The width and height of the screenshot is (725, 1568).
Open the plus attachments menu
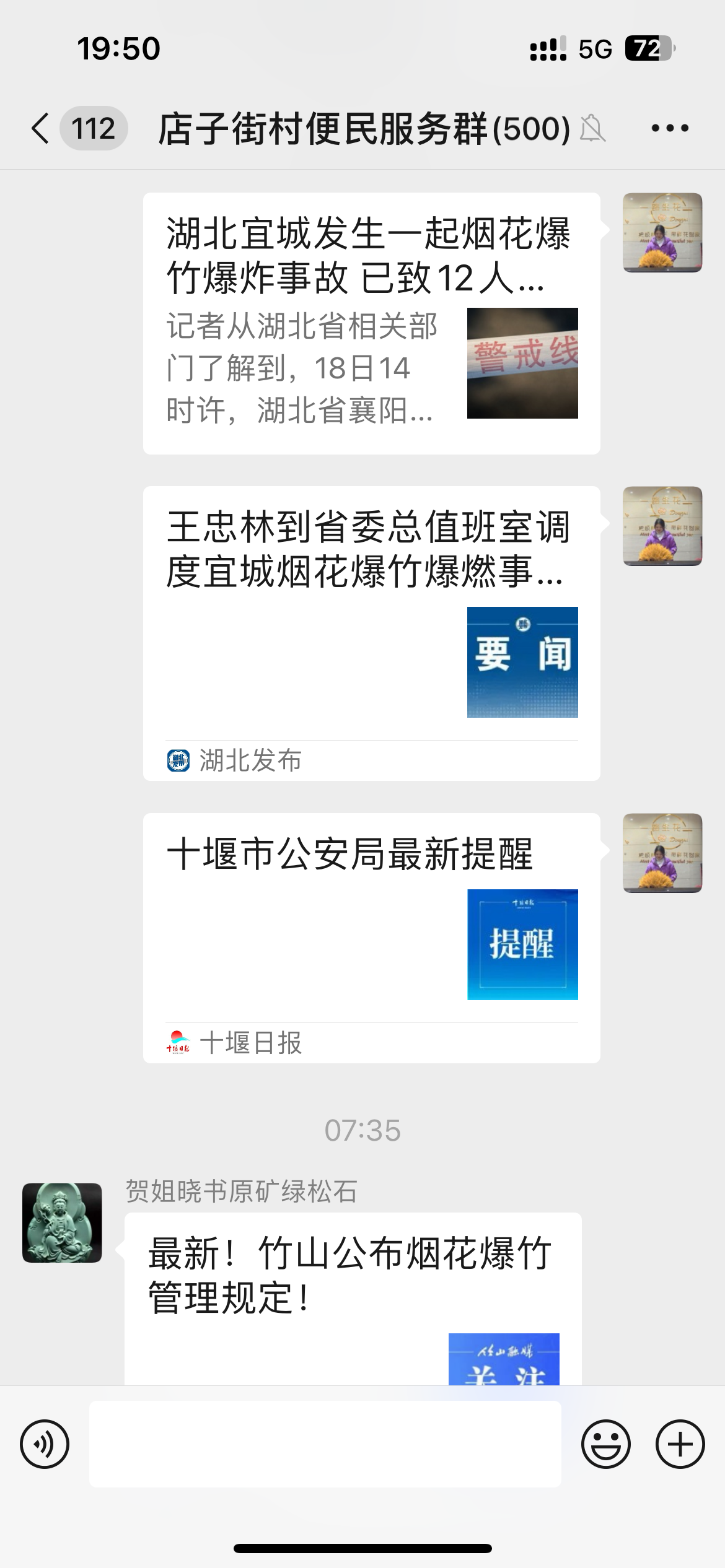point(680,1444)
